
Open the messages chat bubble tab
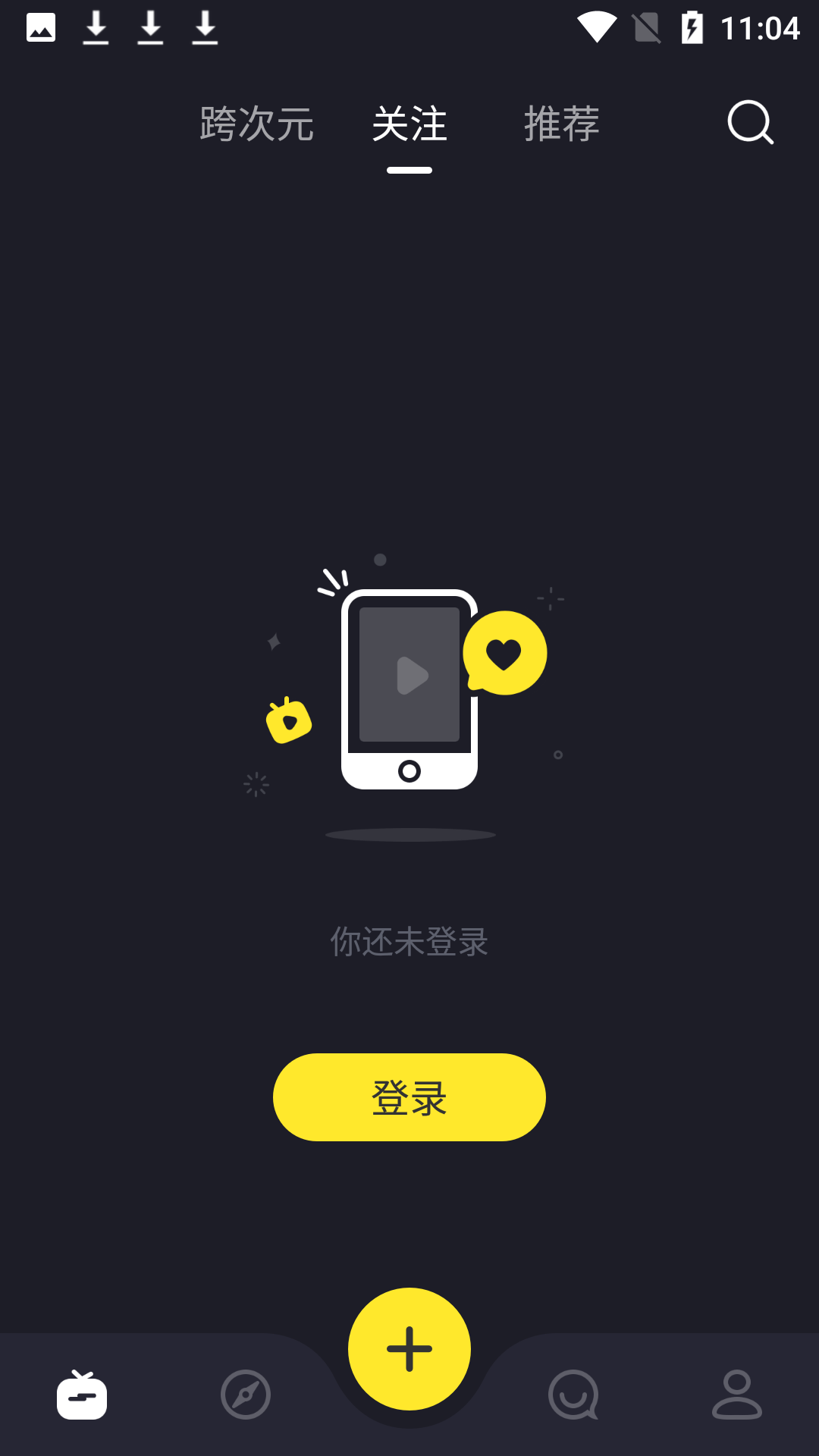[x=573, y=1395]
